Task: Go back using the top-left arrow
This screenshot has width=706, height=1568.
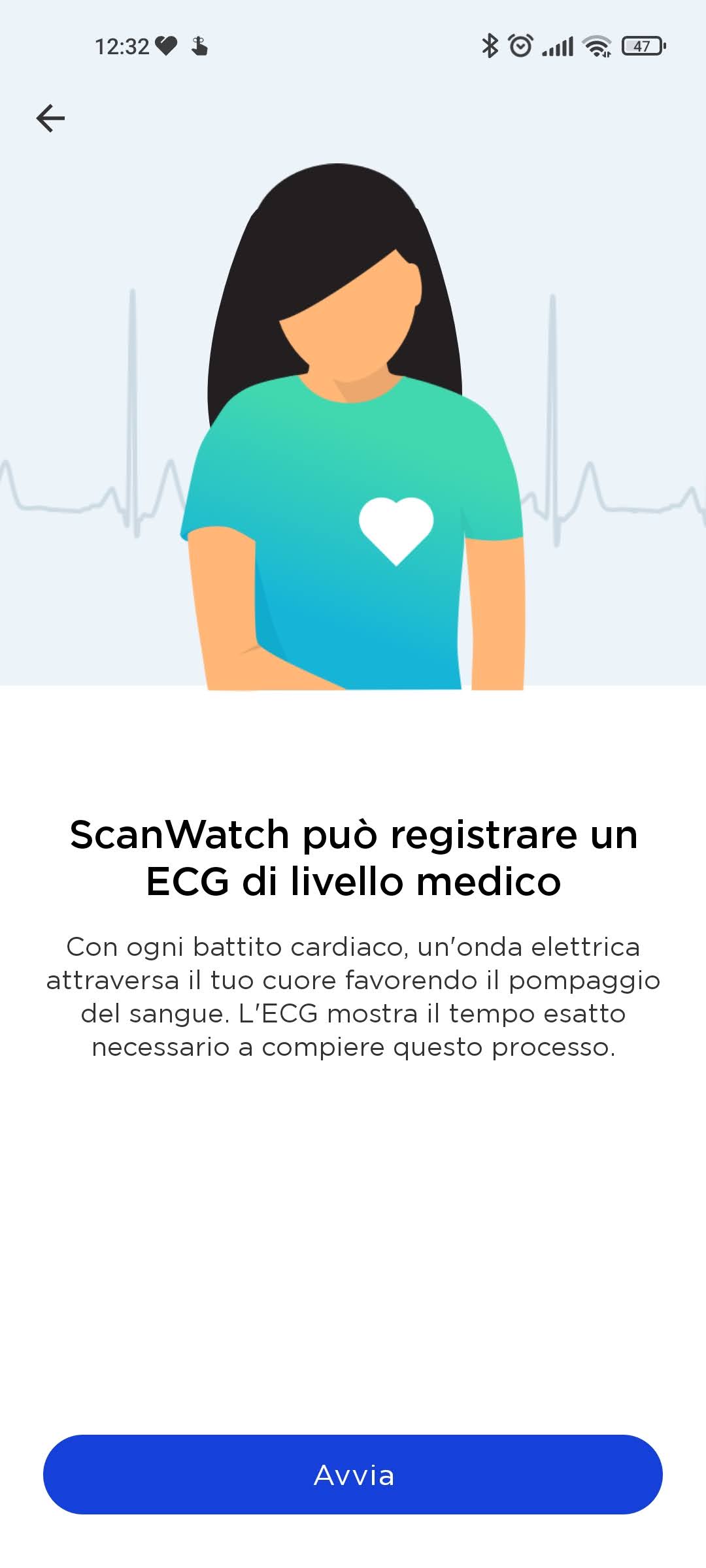Action: pyautogui.click(x=50, y=118)
